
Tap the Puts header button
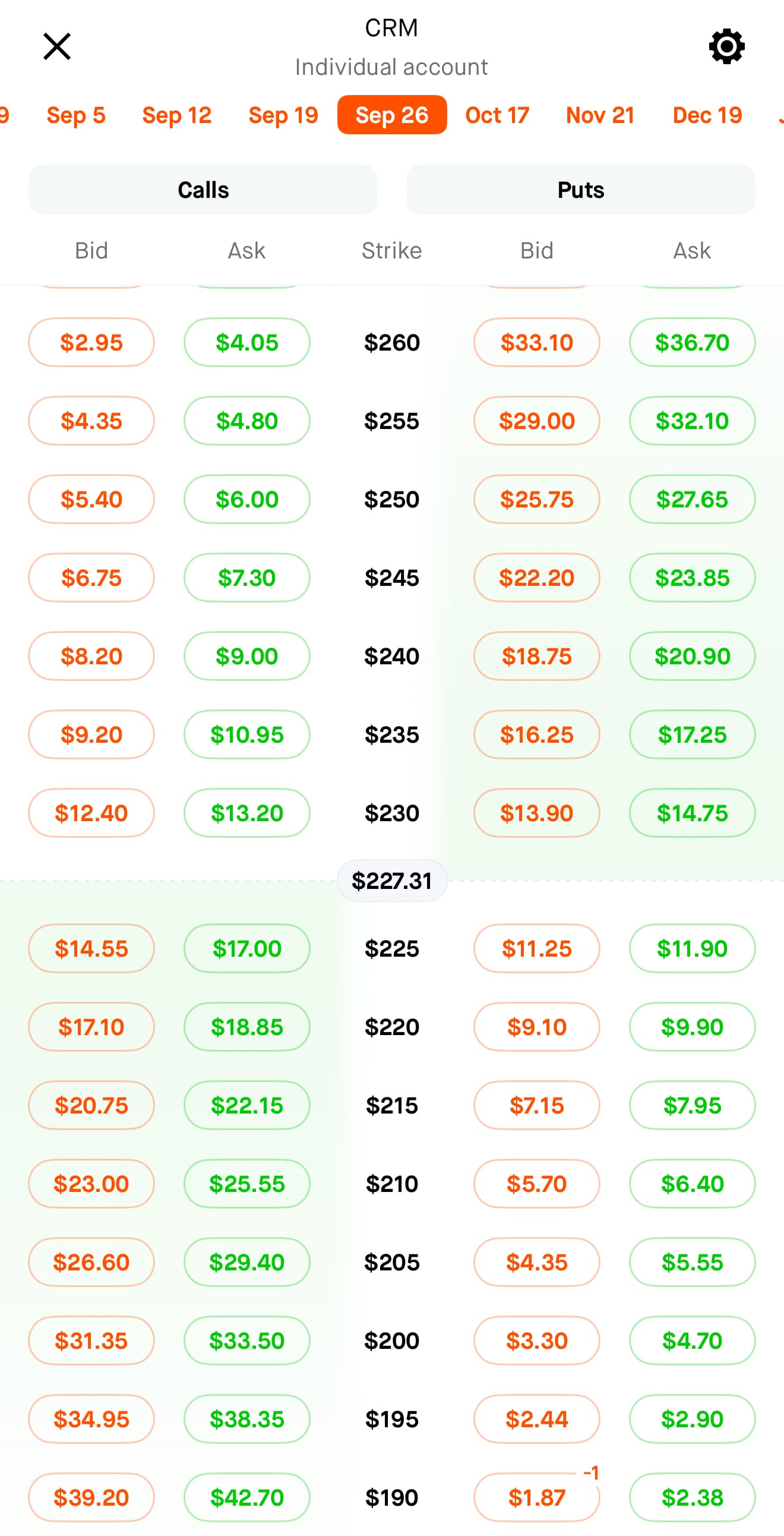coord(581,190)
